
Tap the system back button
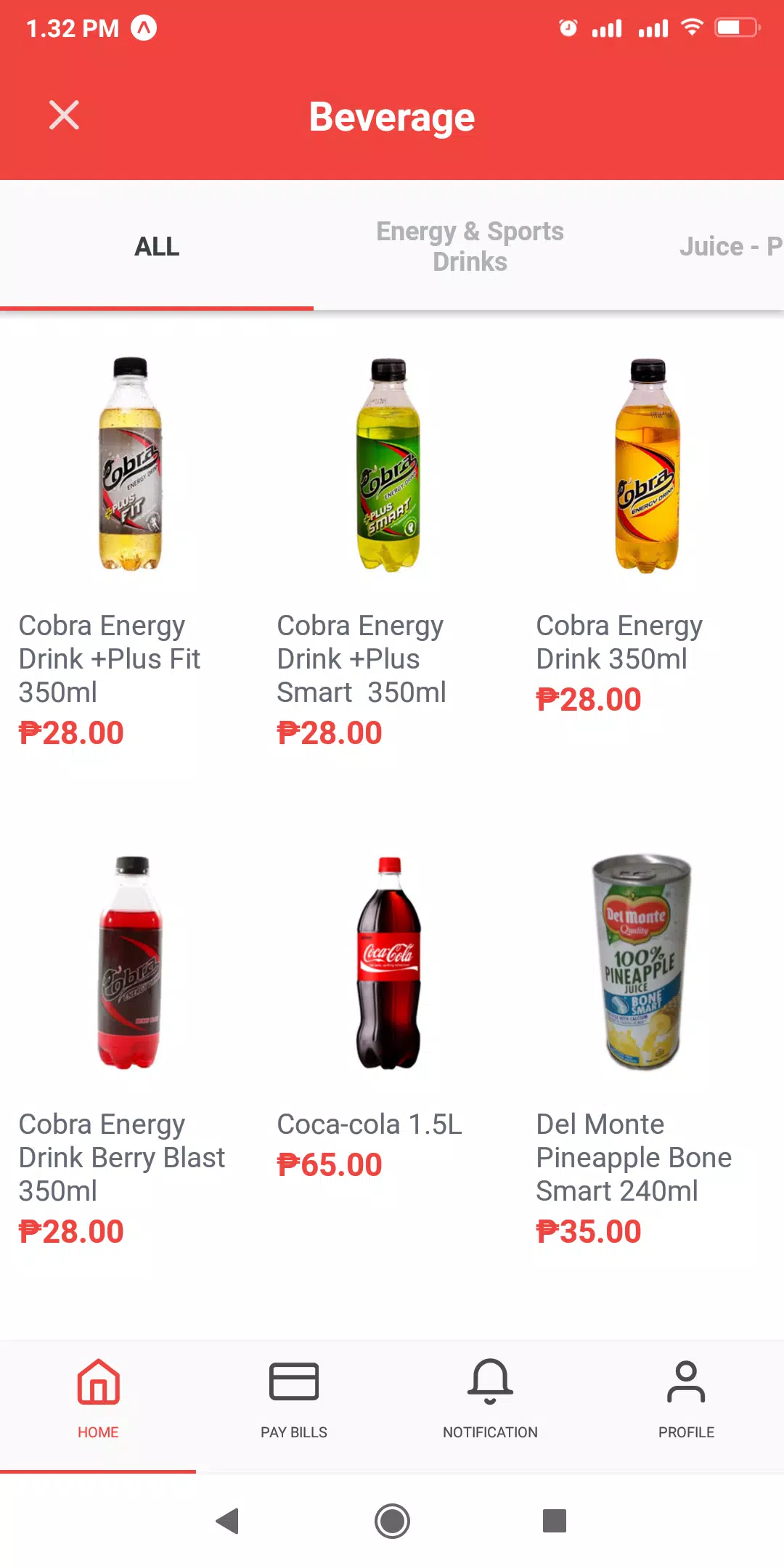(x=228, y=1521)
